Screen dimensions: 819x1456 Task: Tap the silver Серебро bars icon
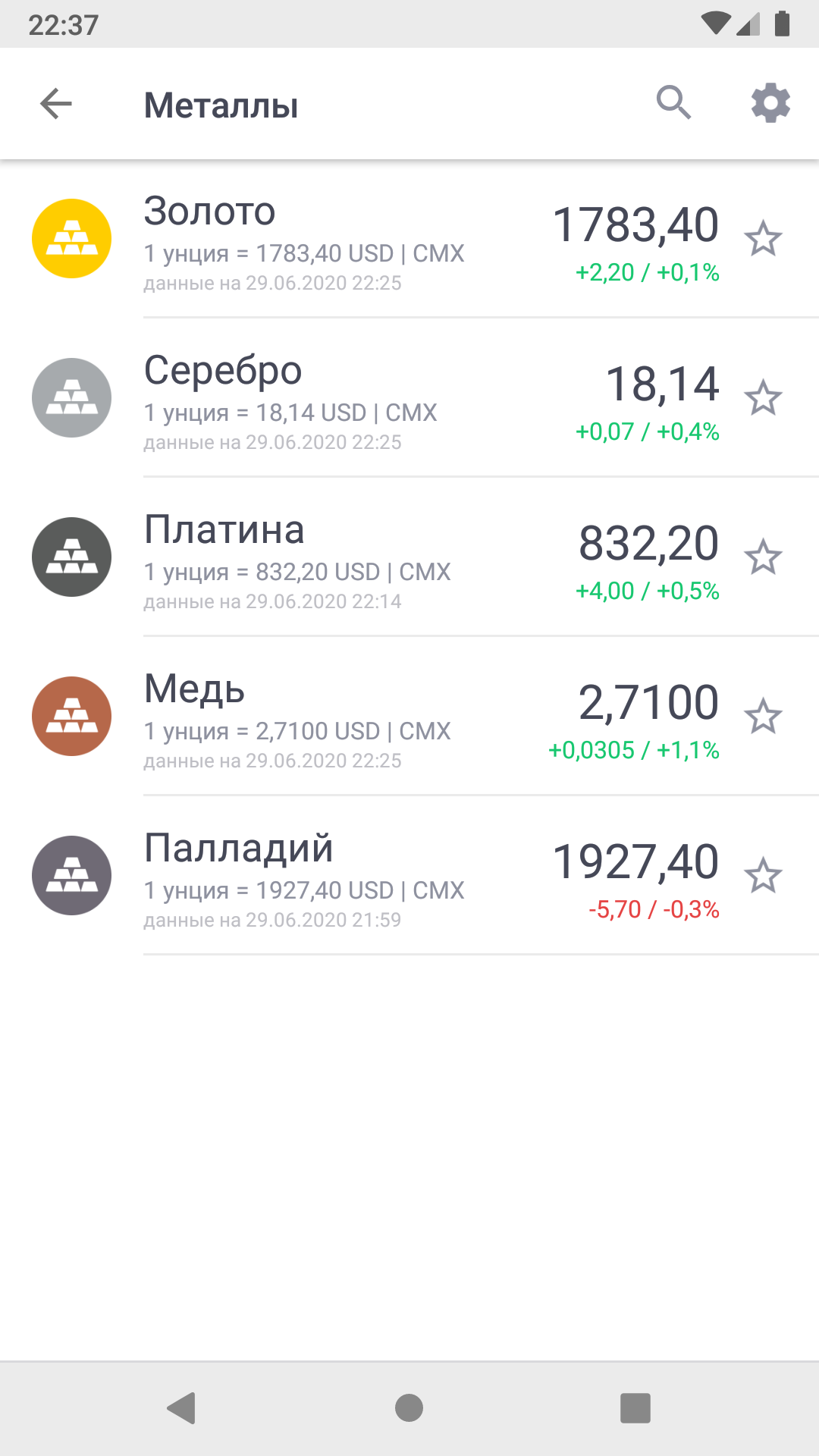coord(71,397)
